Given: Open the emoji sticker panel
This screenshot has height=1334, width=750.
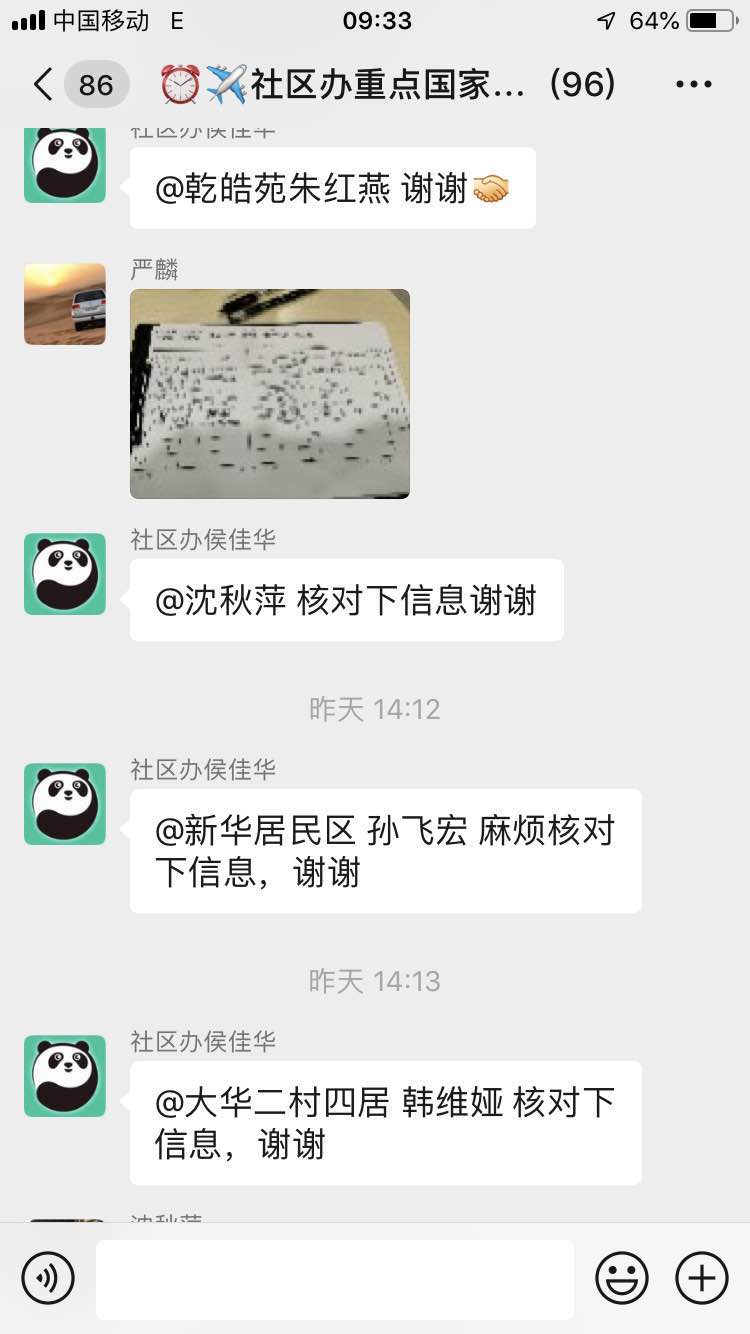Looking at the screenshot, I should coord(622,1278).
